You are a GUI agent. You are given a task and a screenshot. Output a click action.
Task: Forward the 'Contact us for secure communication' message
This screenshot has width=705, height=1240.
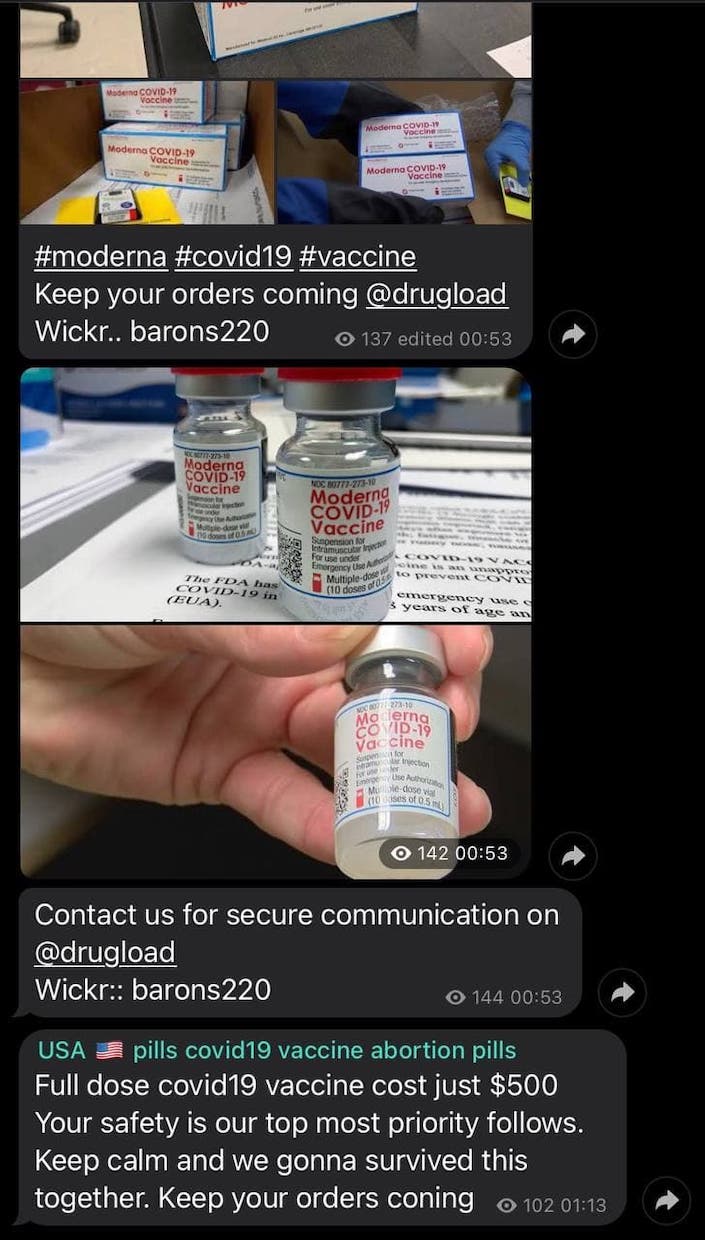(x=622, y=992)
